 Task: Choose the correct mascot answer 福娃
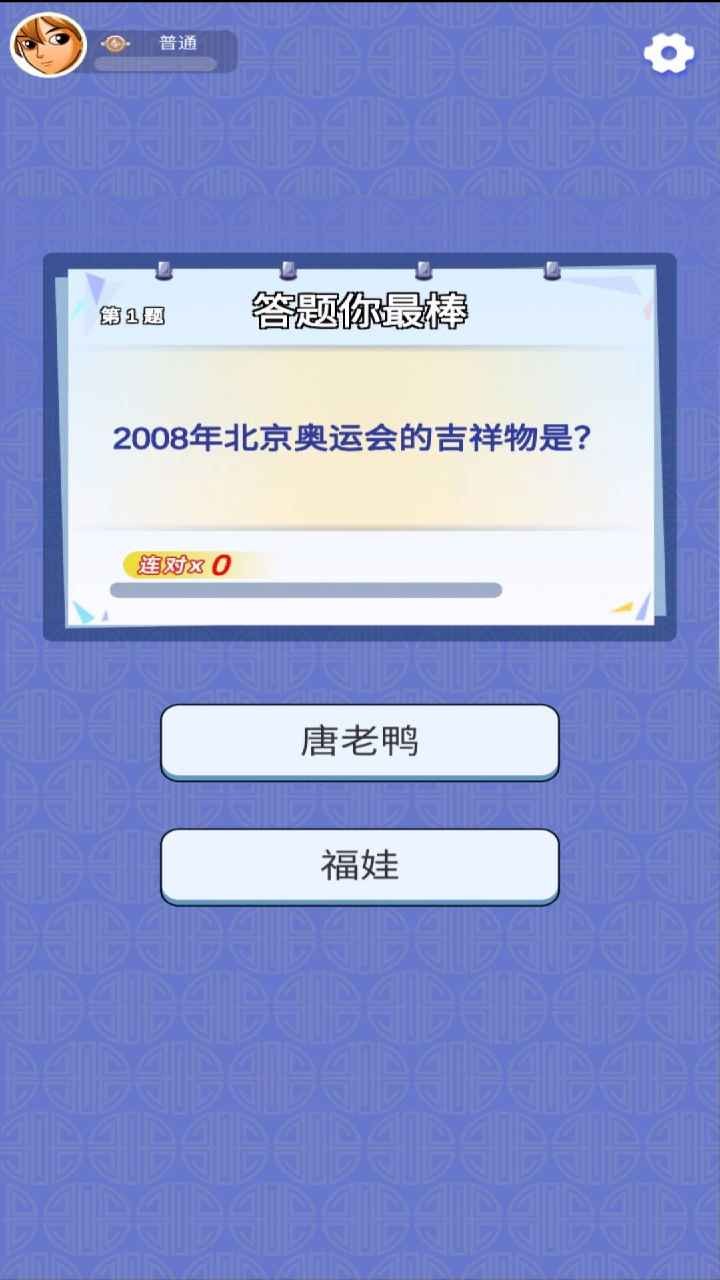pos(358,864)
